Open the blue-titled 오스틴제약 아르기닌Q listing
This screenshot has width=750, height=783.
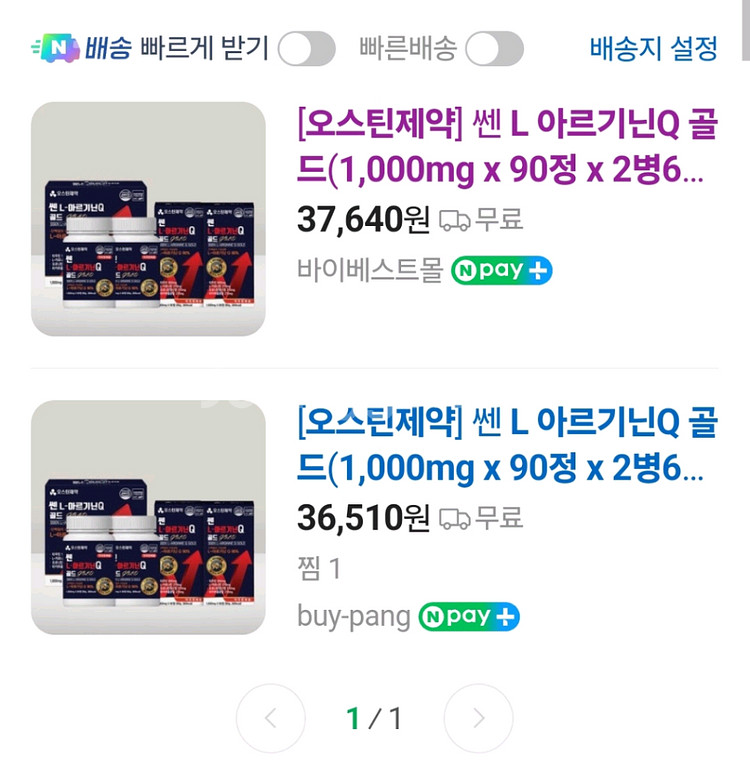pyautogui.click(x=507, y=444)
